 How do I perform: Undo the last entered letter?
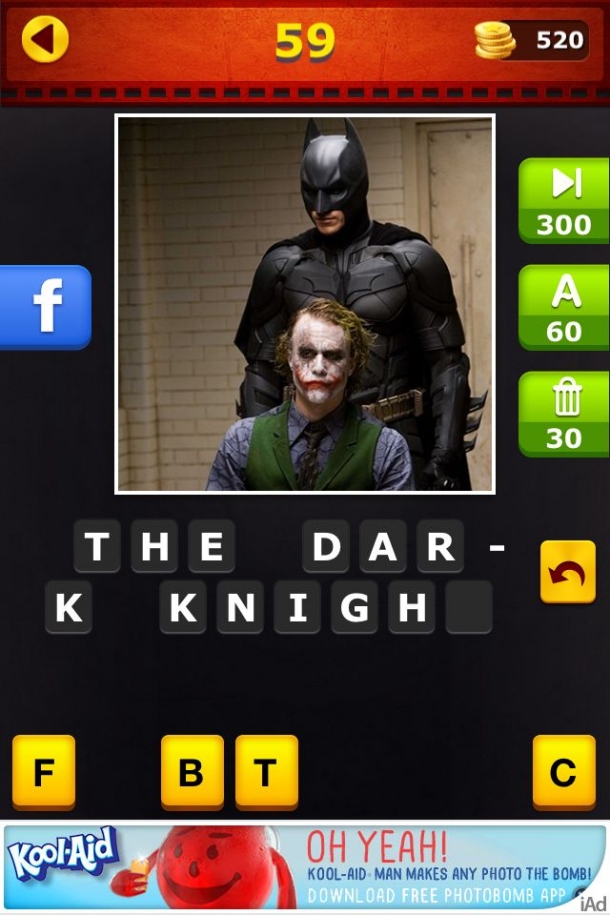567,572
